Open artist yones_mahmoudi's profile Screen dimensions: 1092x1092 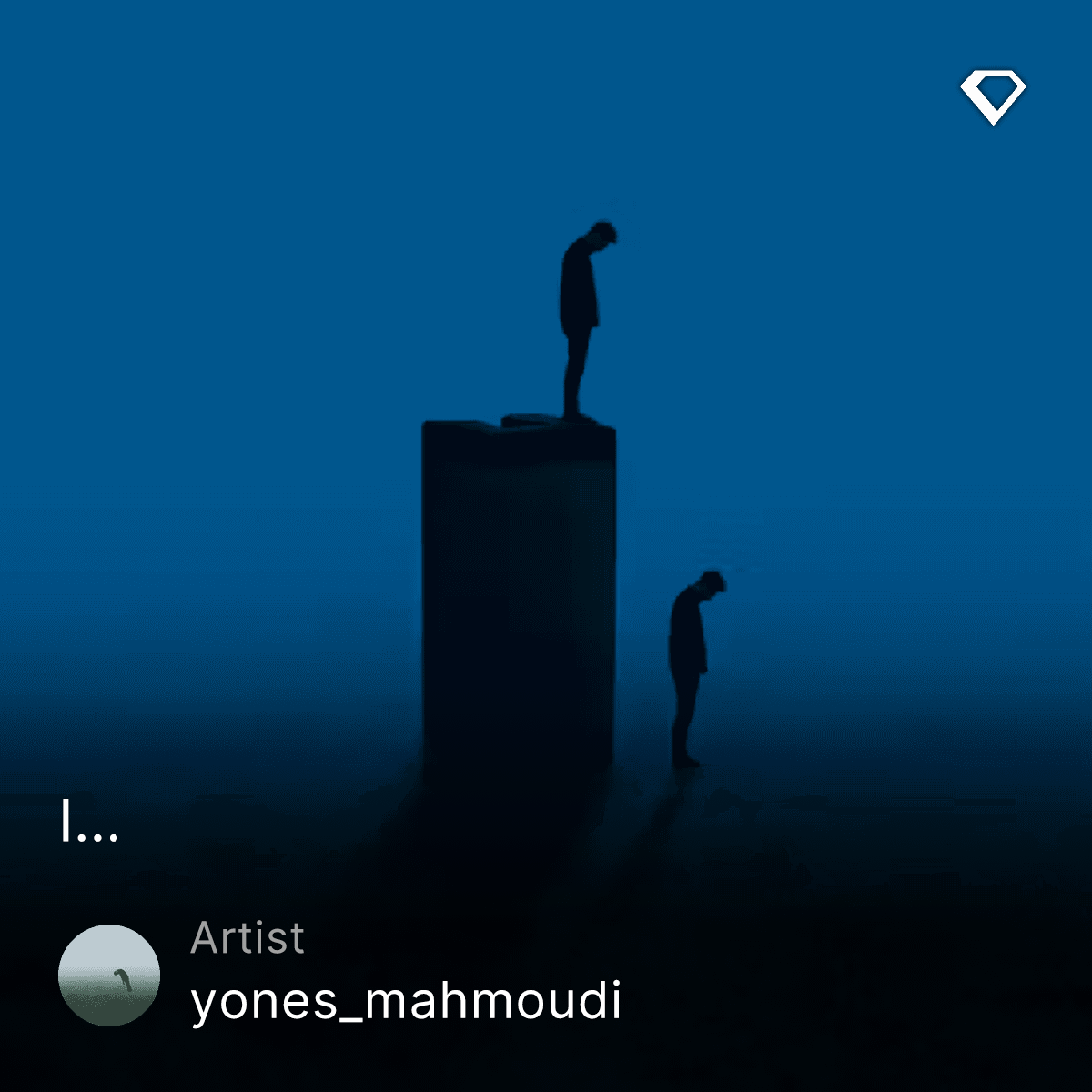[406, 1001]
